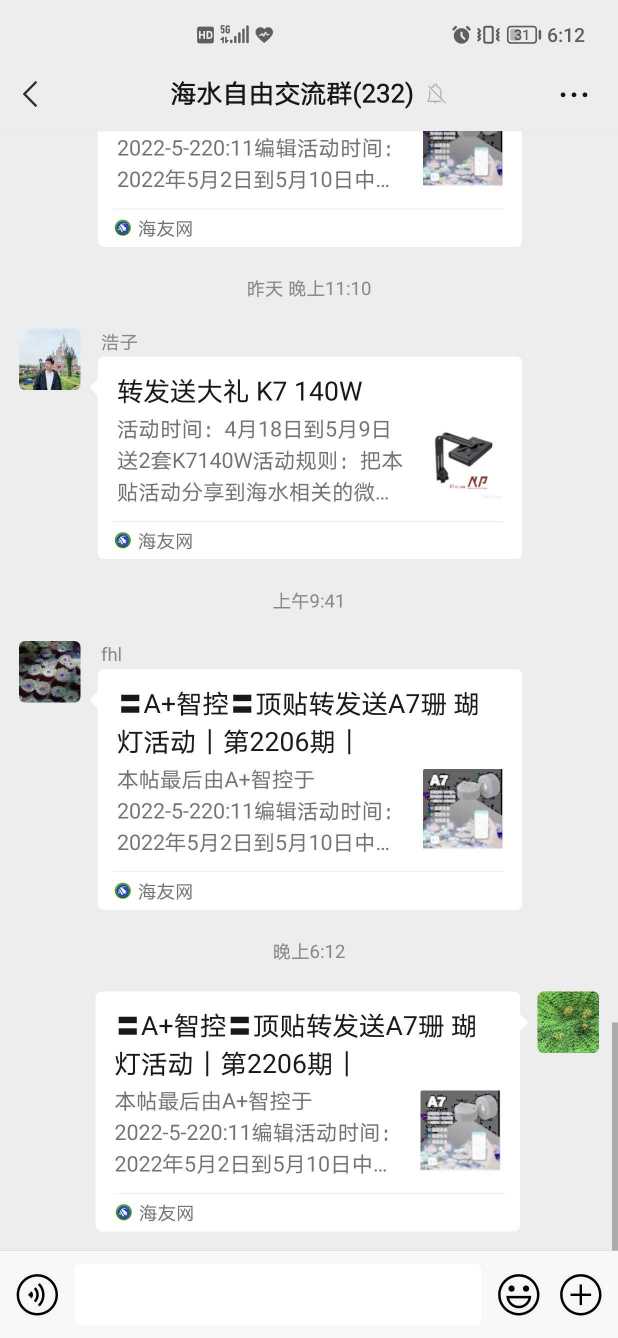Open fhl's shared A7 coral light post
The height and width of the screenshot is (1338, 618).
(x=309, y=789)
